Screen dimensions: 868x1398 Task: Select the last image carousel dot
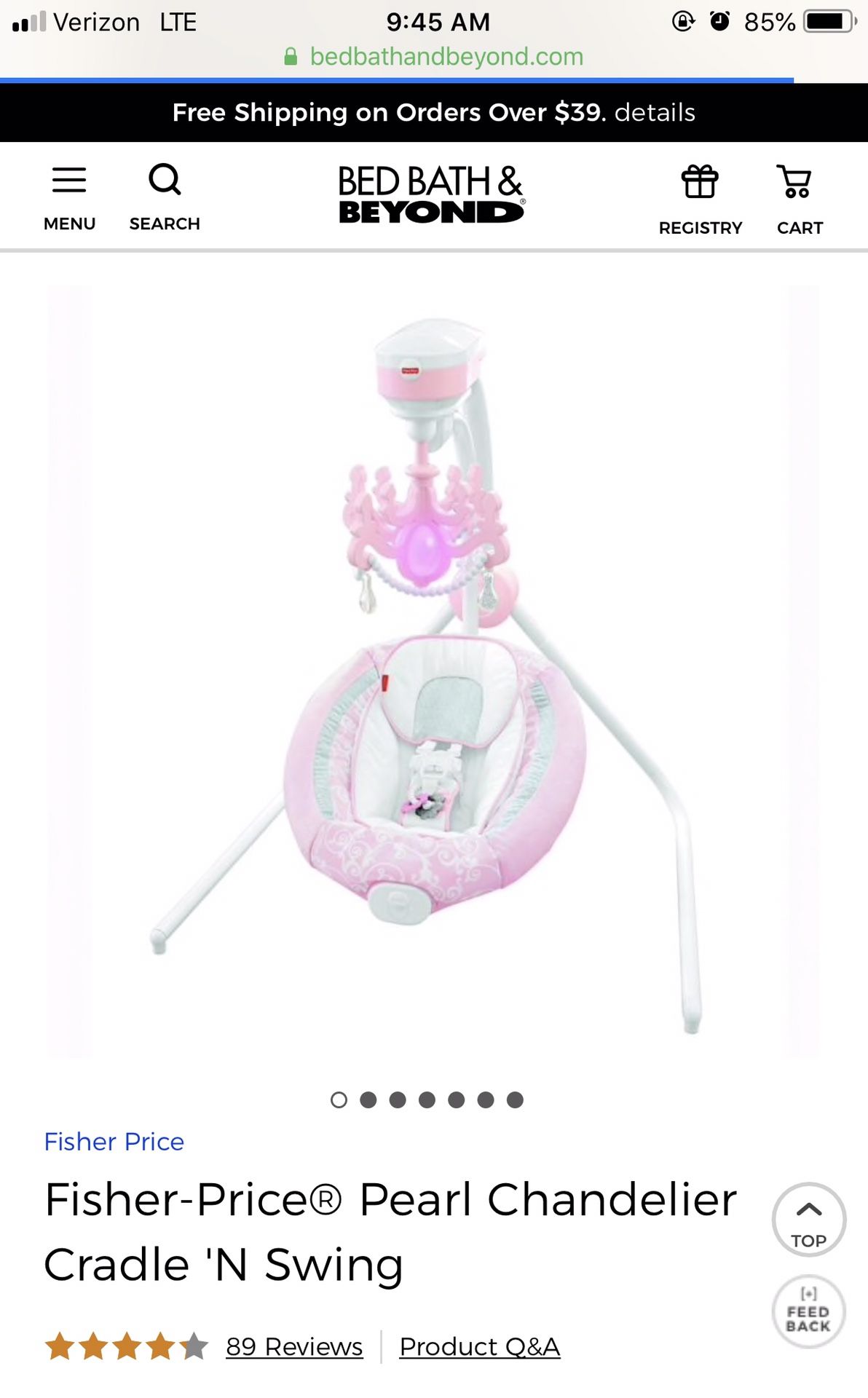[515, 1099]
